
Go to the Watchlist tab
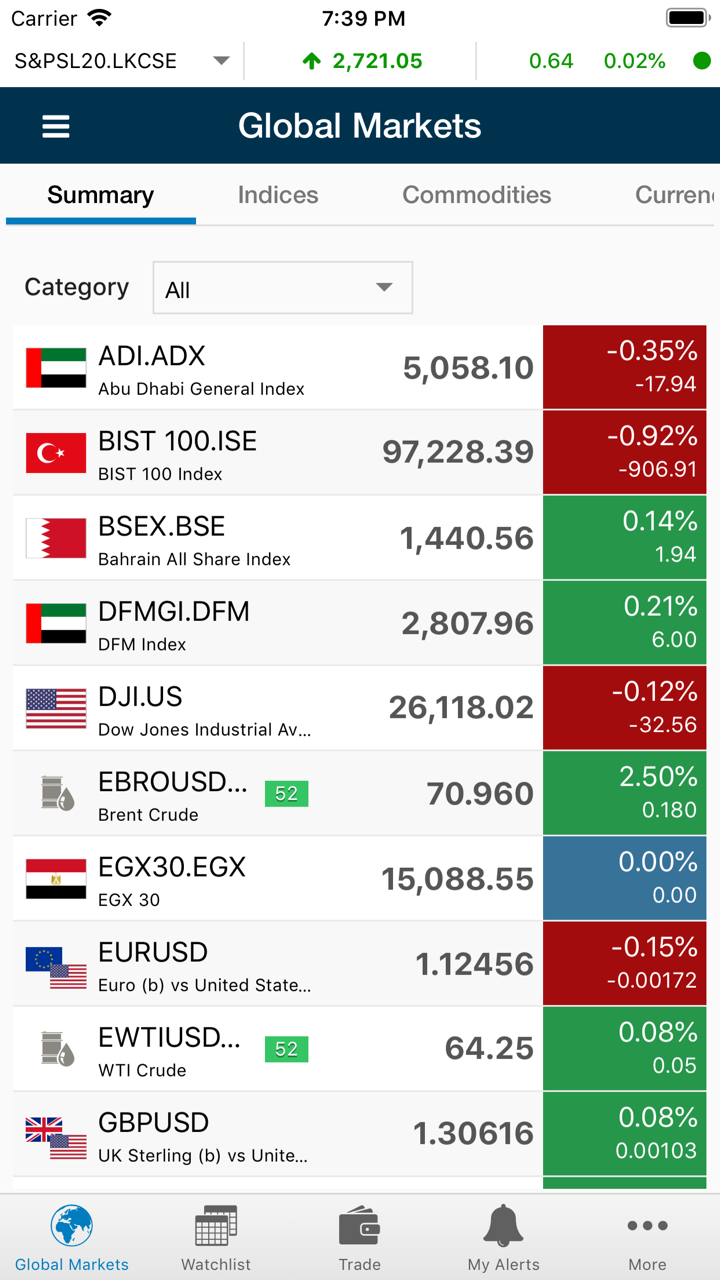216,1238
